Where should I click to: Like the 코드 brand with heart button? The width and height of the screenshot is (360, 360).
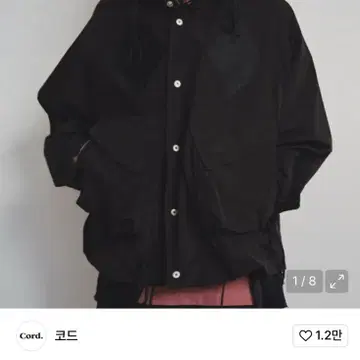pos(320,335)
